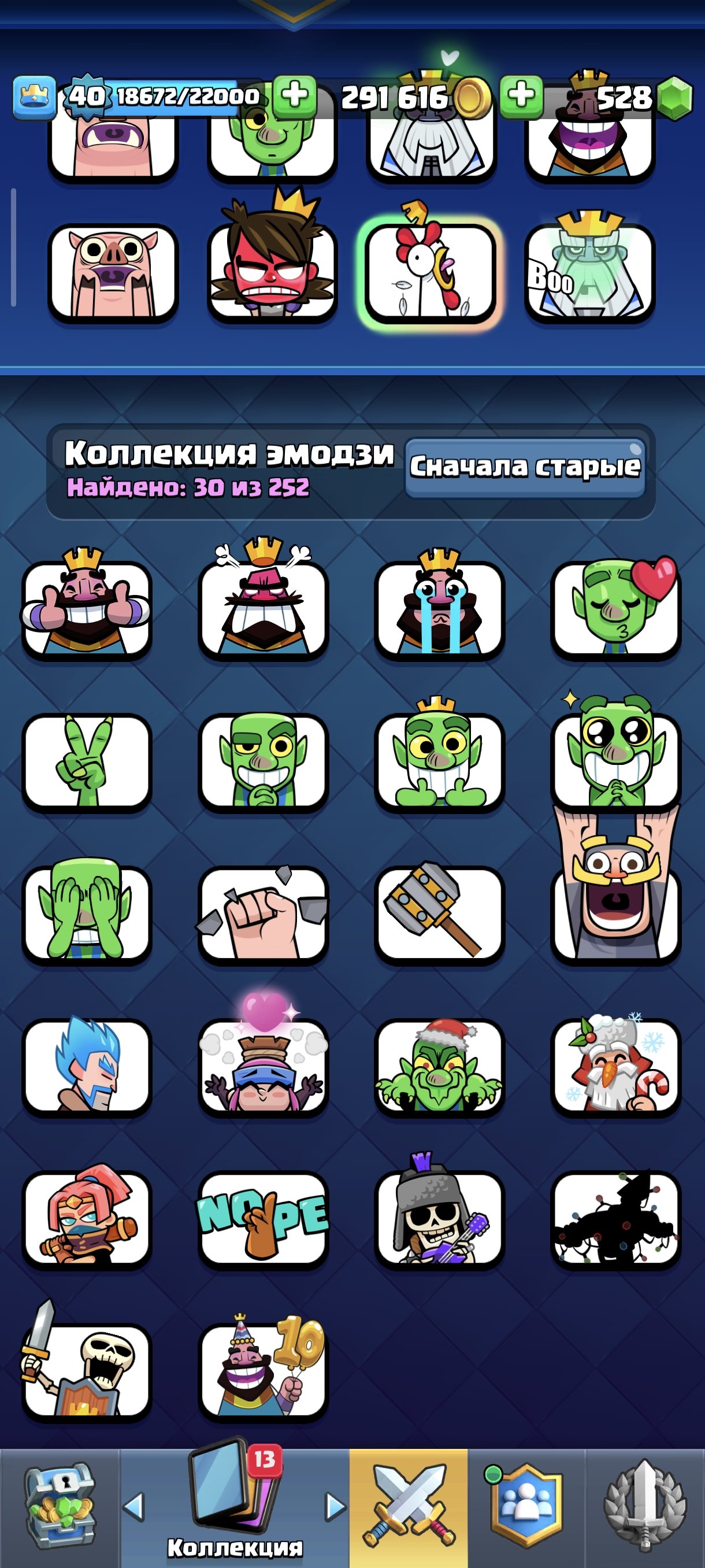Tap the green peace-sign hand emote
Screen dimensions: 705x1568
(x=86, y=762)
